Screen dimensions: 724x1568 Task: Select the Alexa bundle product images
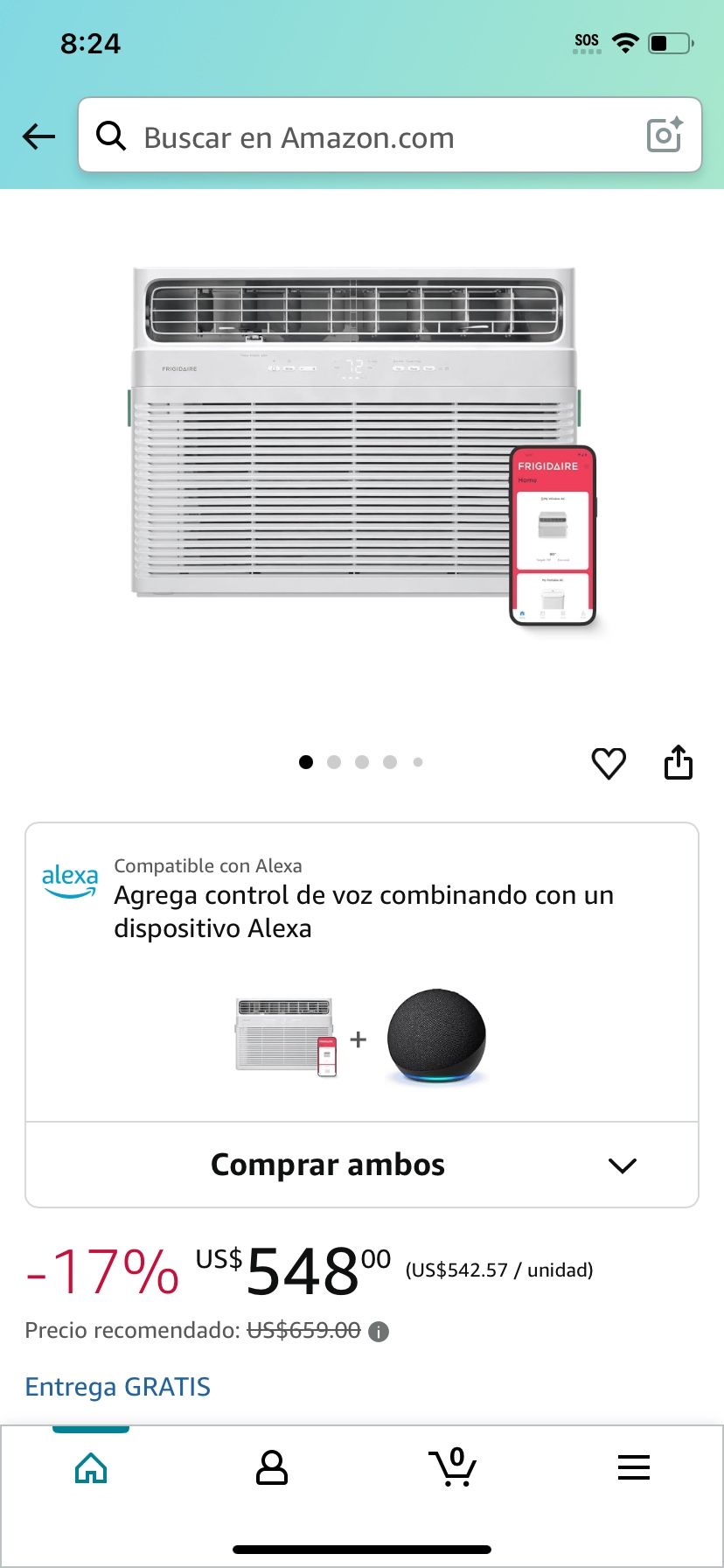tap(361, 1039)
